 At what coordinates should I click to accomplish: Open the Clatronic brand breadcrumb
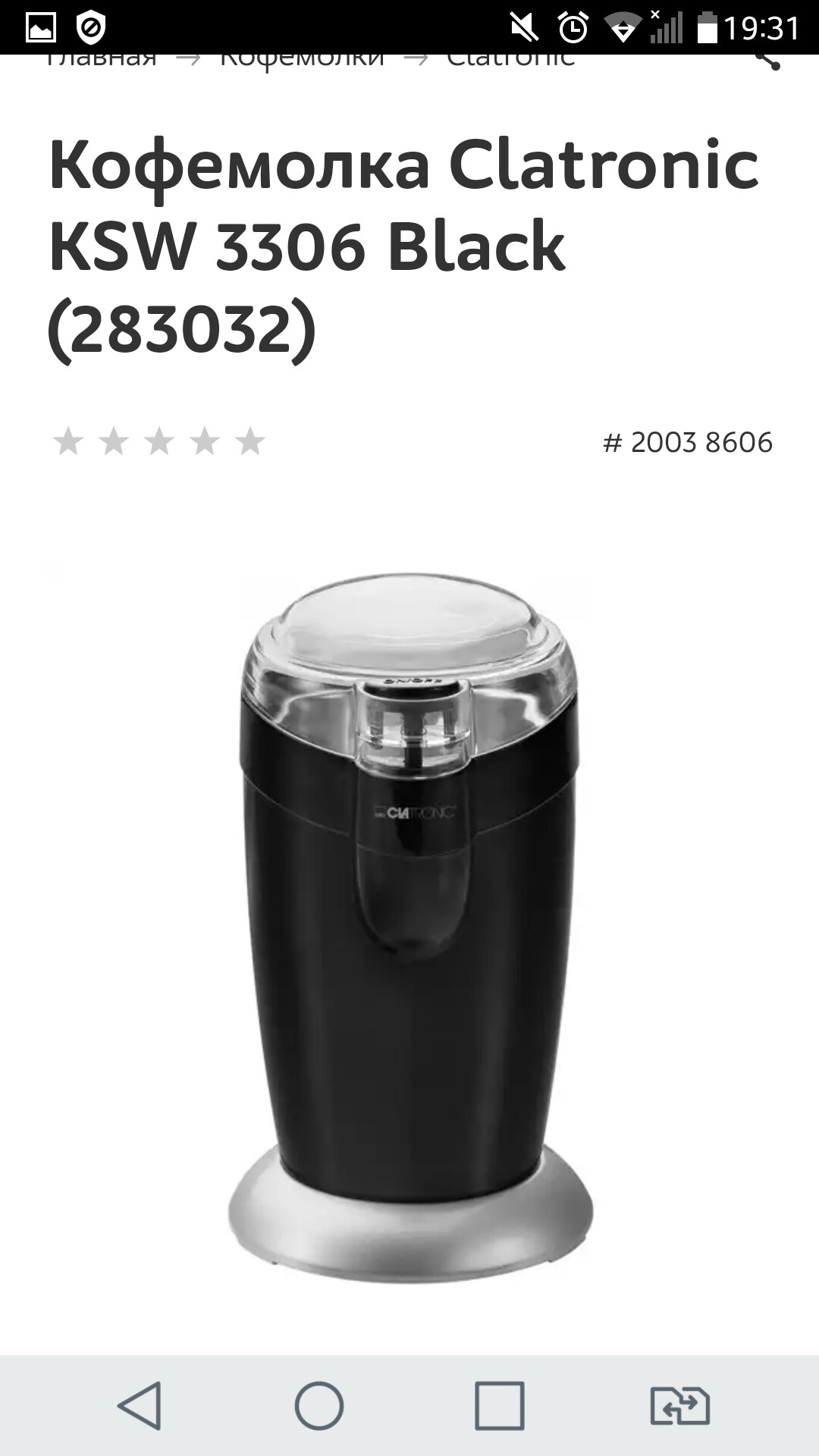pos(510,60)
